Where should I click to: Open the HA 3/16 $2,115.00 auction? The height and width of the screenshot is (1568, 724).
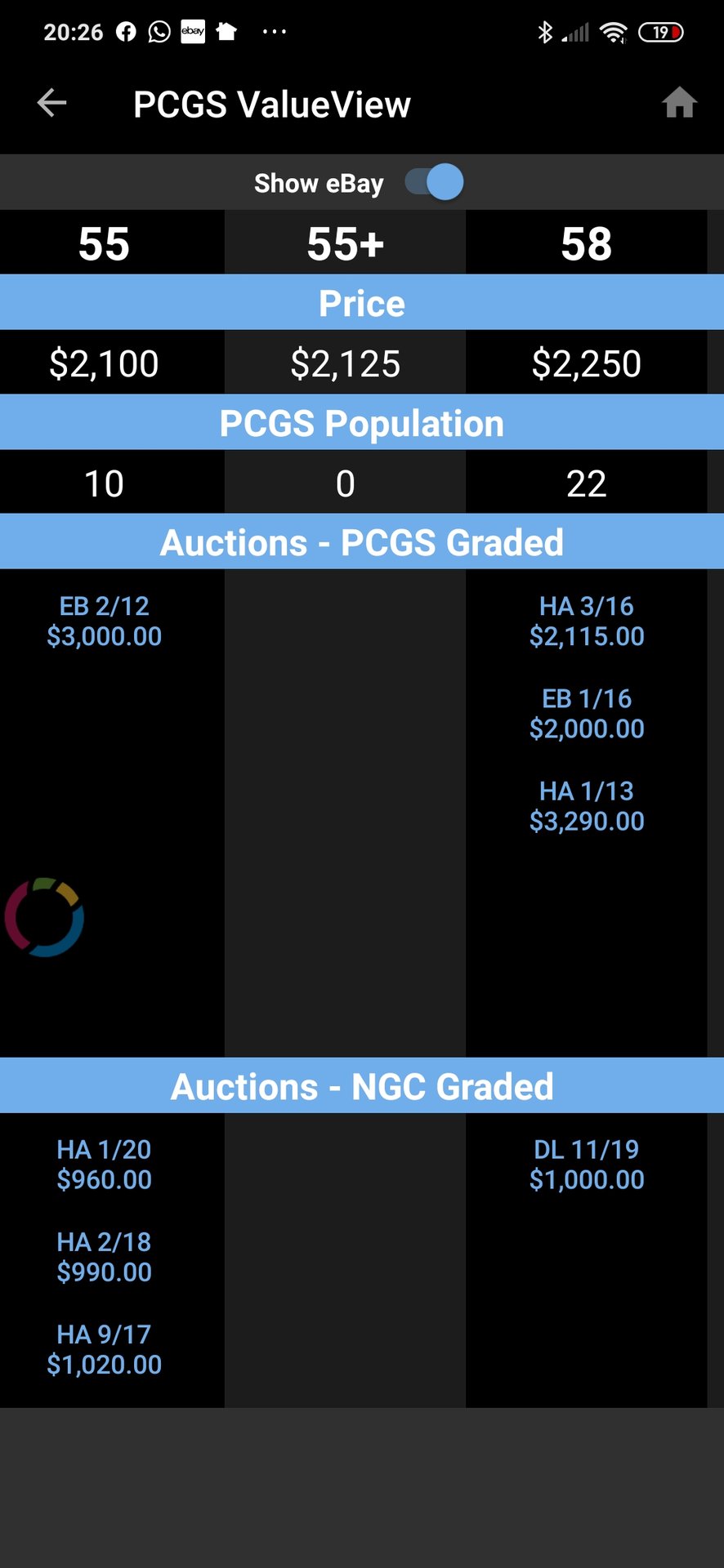(x=587, y=621)
